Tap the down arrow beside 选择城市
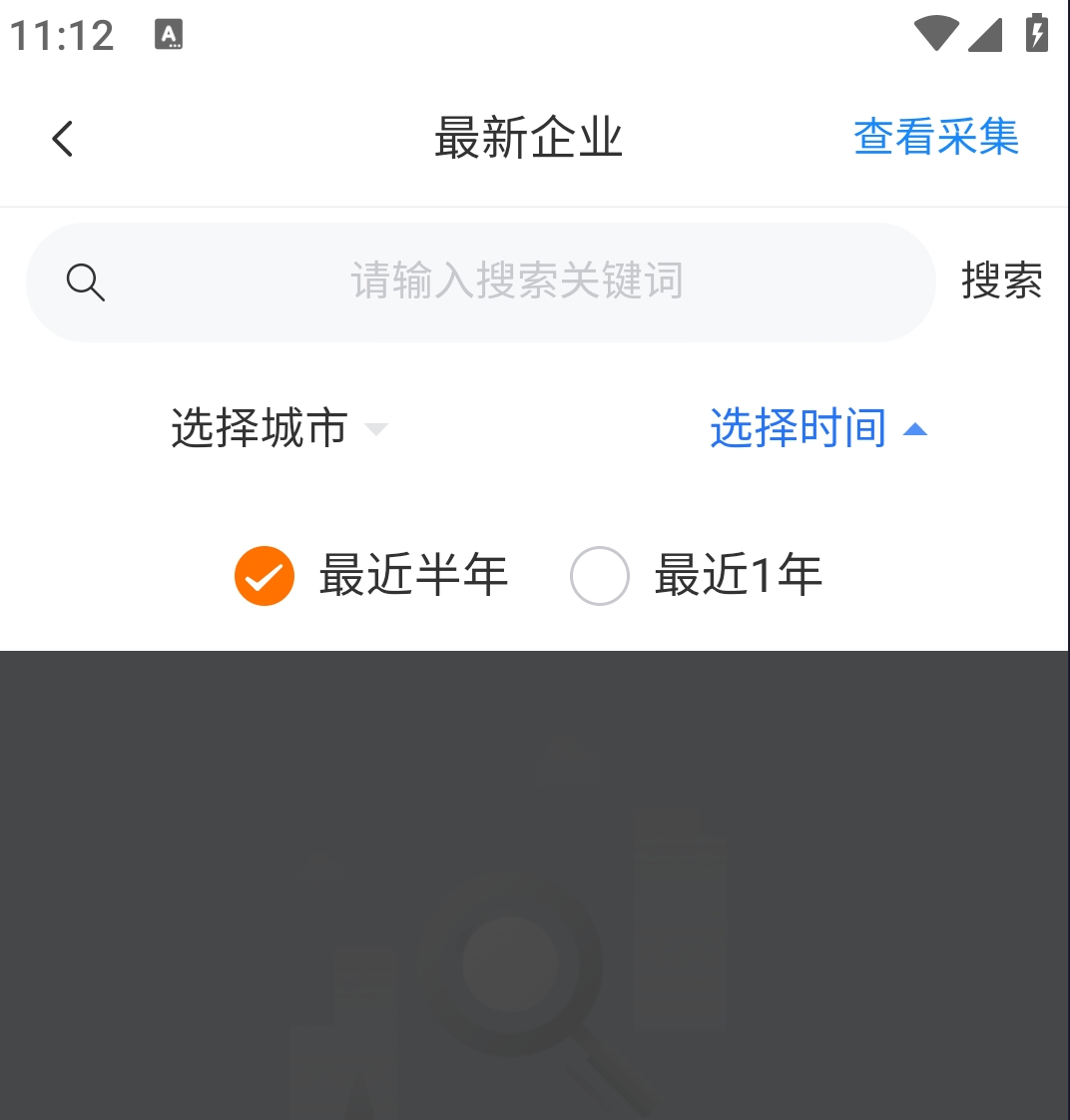This screenshot has height=1120, width=1070. click(376, 429)
